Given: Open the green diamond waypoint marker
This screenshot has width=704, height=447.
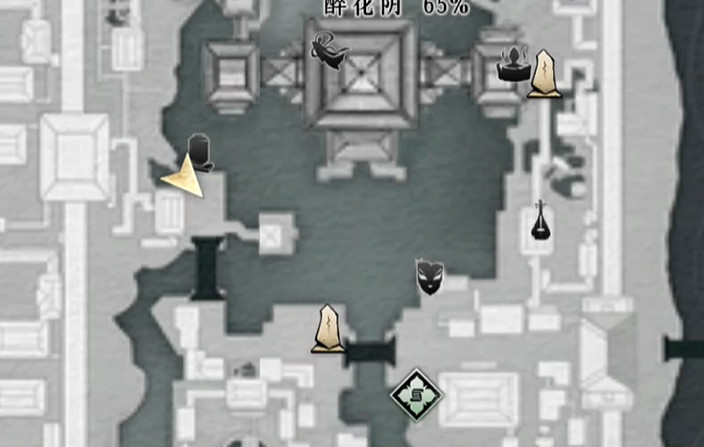Looking at the screenshot, I should point(416,394).
